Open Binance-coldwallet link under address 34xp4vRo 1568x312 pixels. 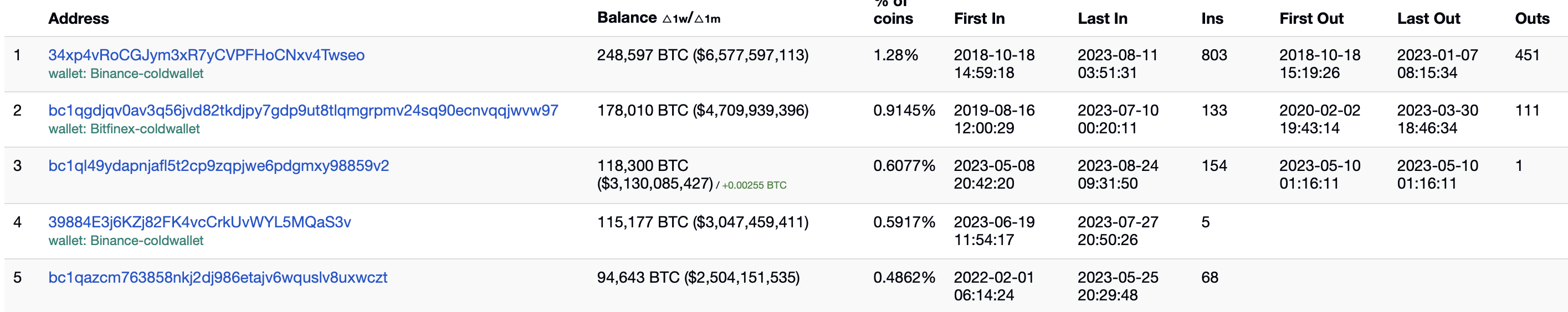[x=146, y=74]
